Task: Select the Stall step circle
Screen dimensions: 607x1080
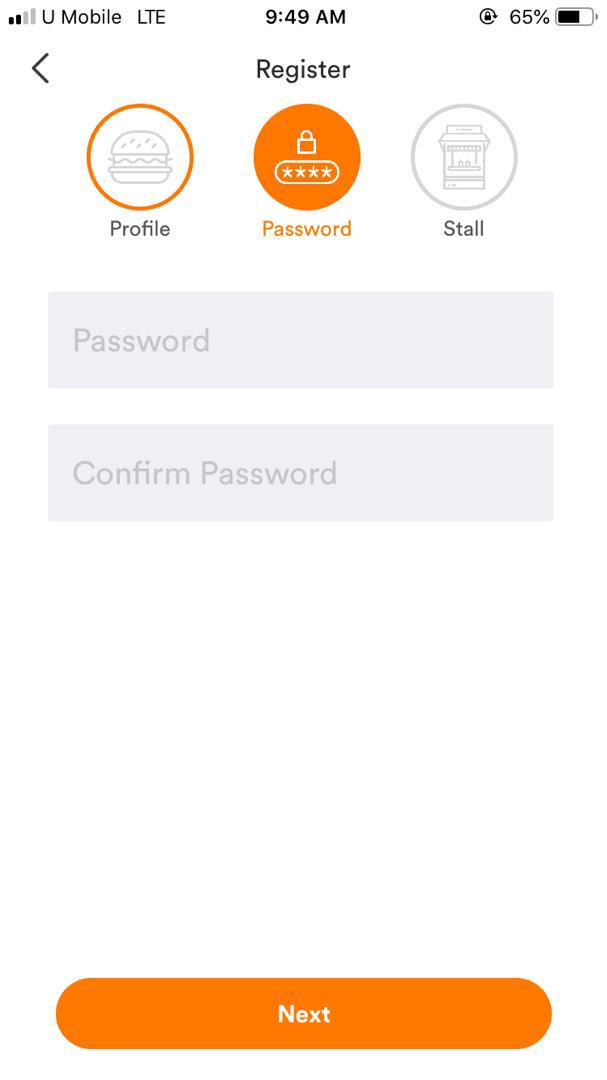Action: [464, 157]
